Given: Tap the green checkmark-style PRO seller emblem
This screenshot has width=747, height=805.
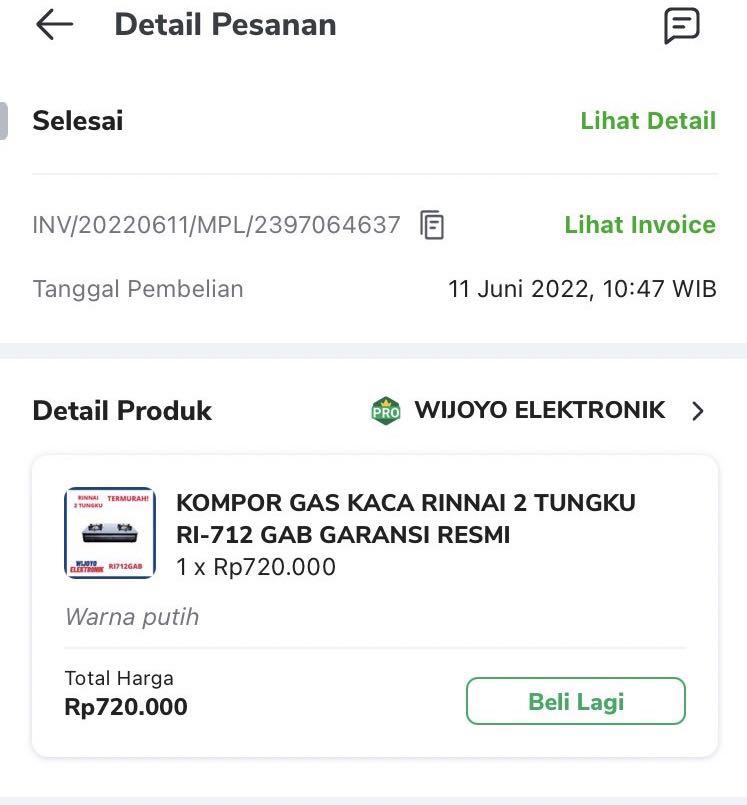Looking at the screenshot, I should [x=386, y=410].
